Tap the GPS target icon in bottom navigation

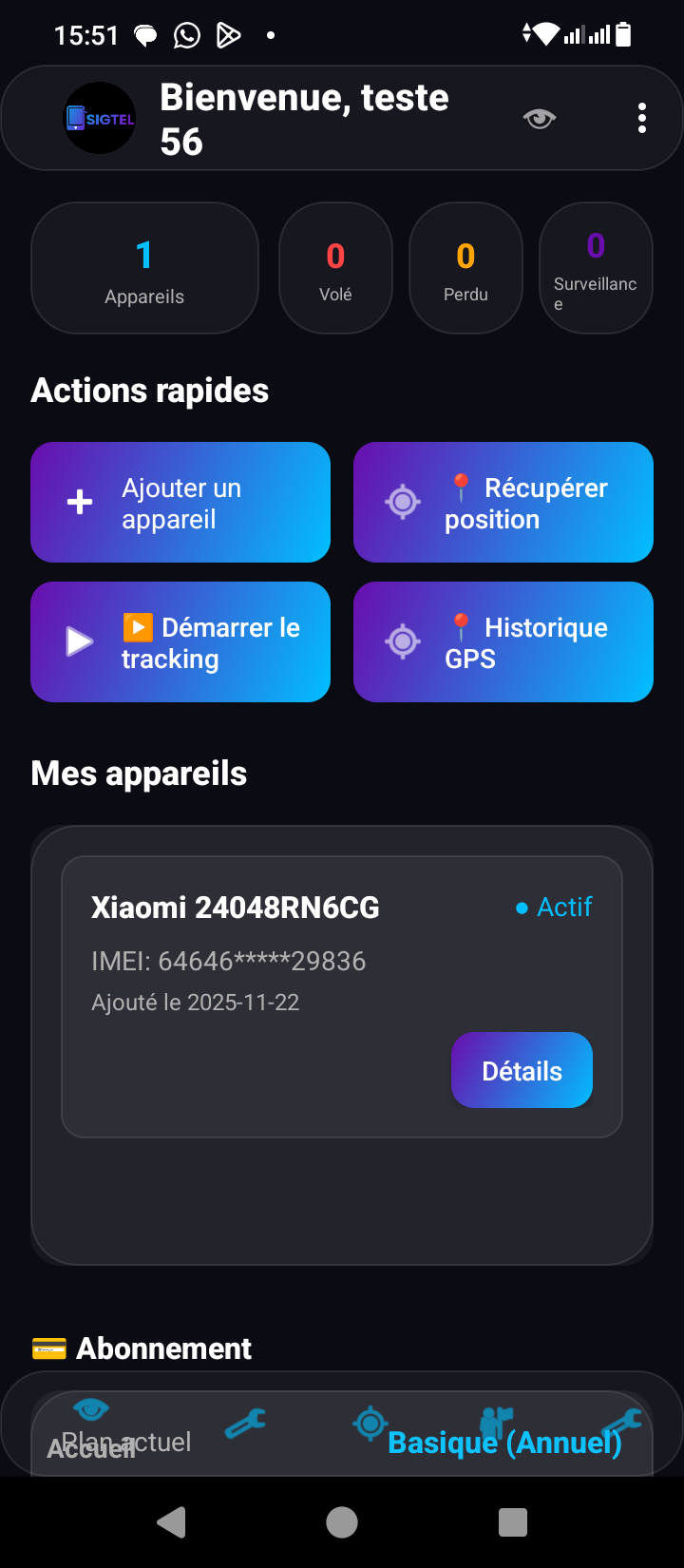click(370, 1423)
